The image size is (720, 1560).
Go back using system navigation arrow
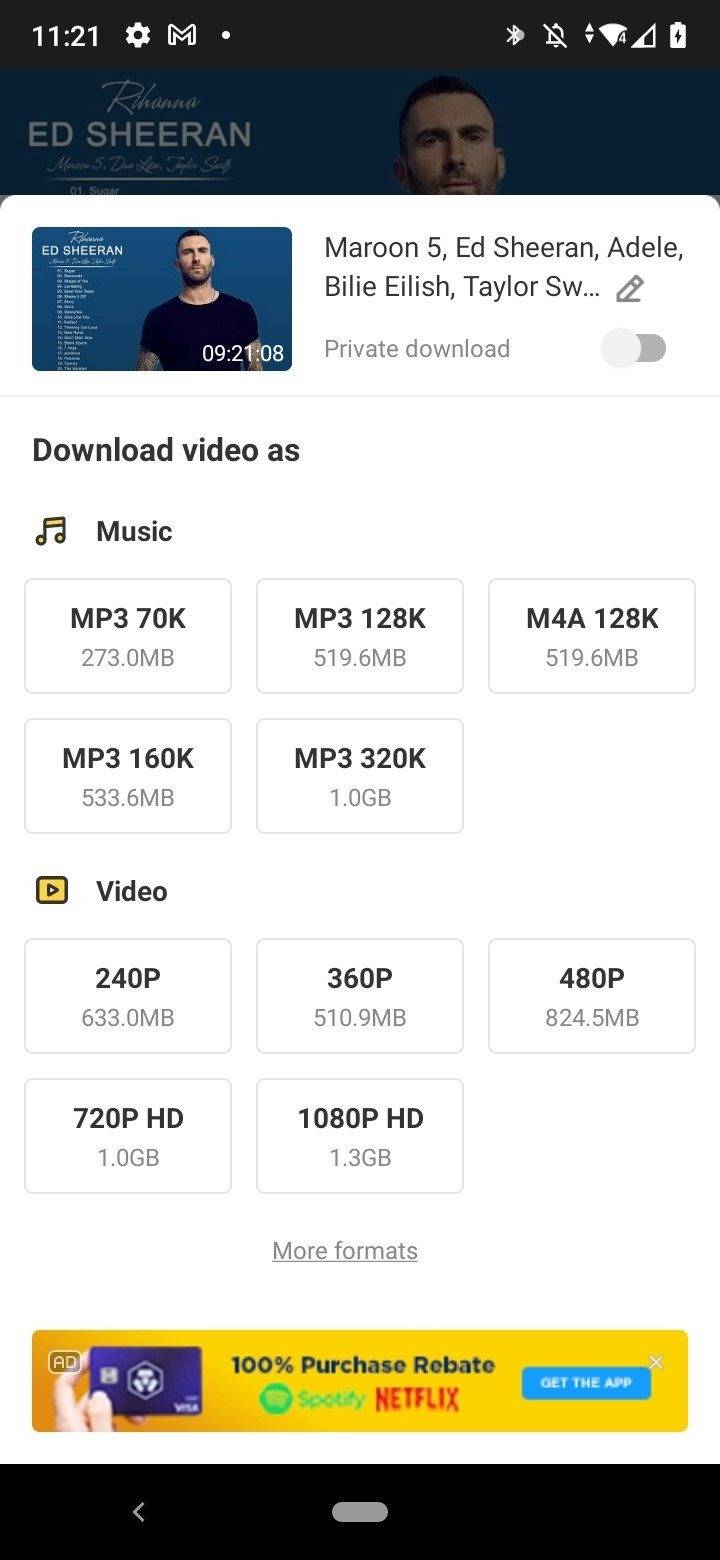pyautogui.click(x=139, y=1512)
